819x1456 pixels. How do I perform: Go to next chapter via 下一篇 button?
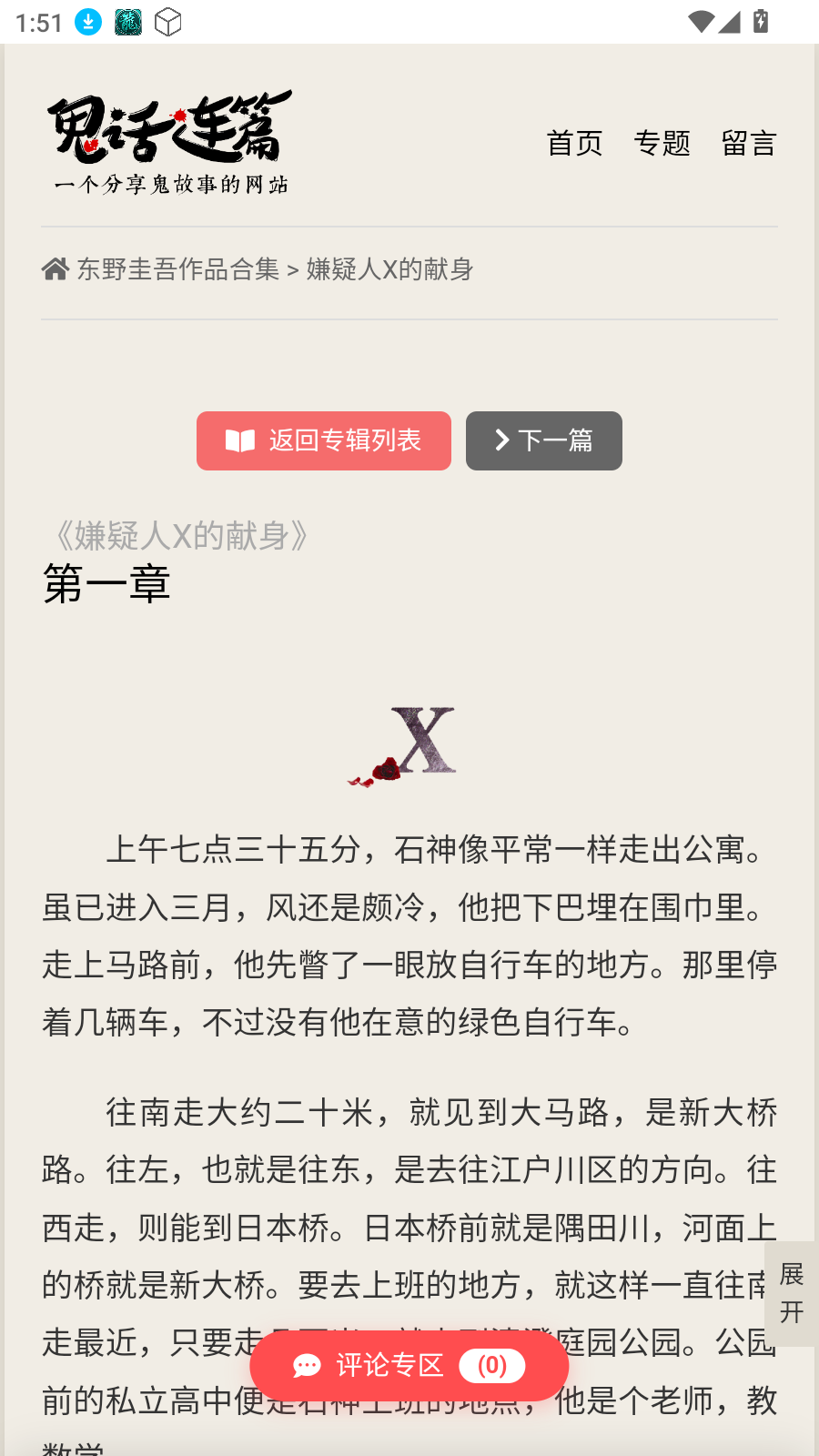click(544, 440)
